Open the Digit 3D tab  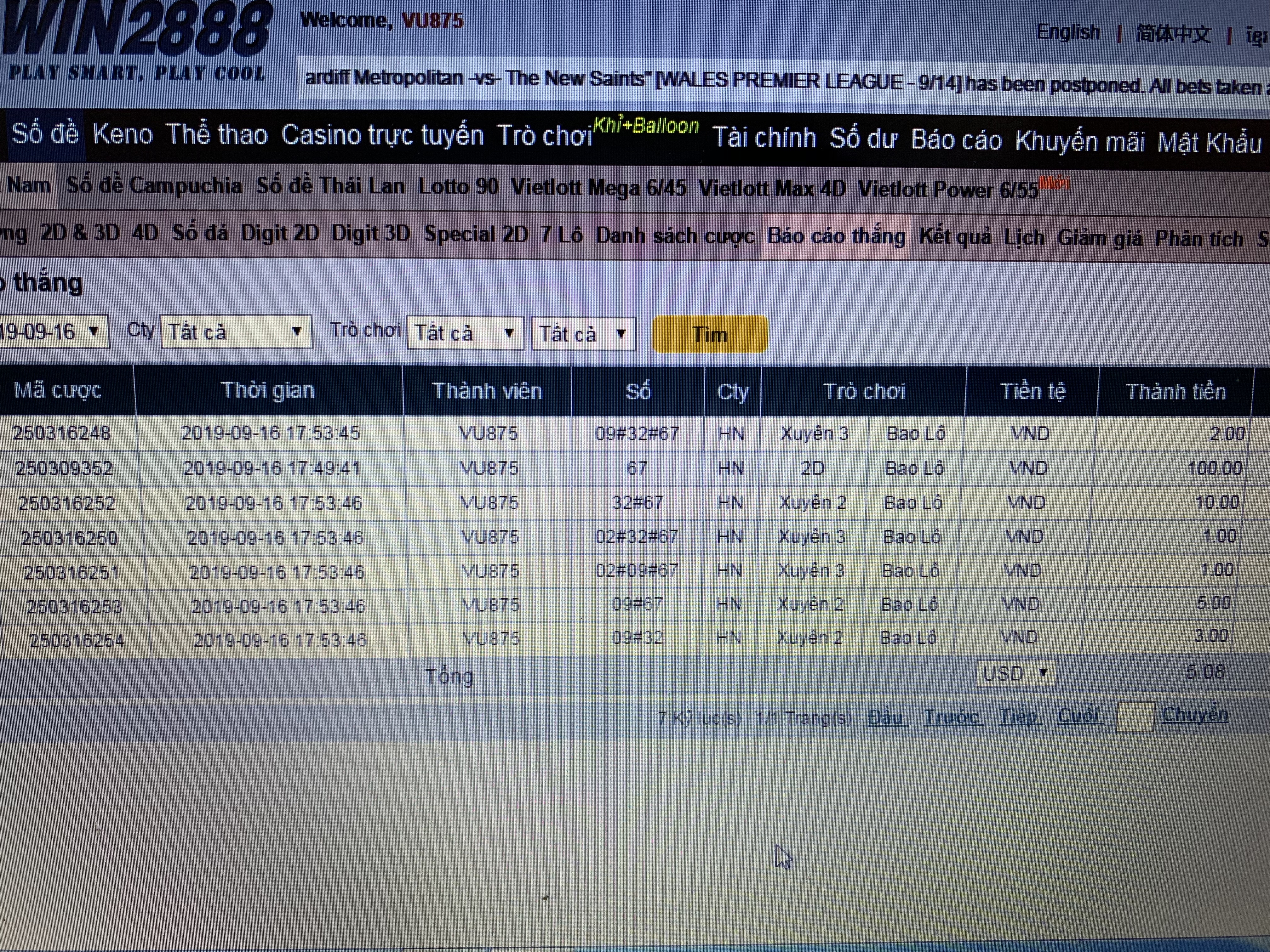point(370,234)
